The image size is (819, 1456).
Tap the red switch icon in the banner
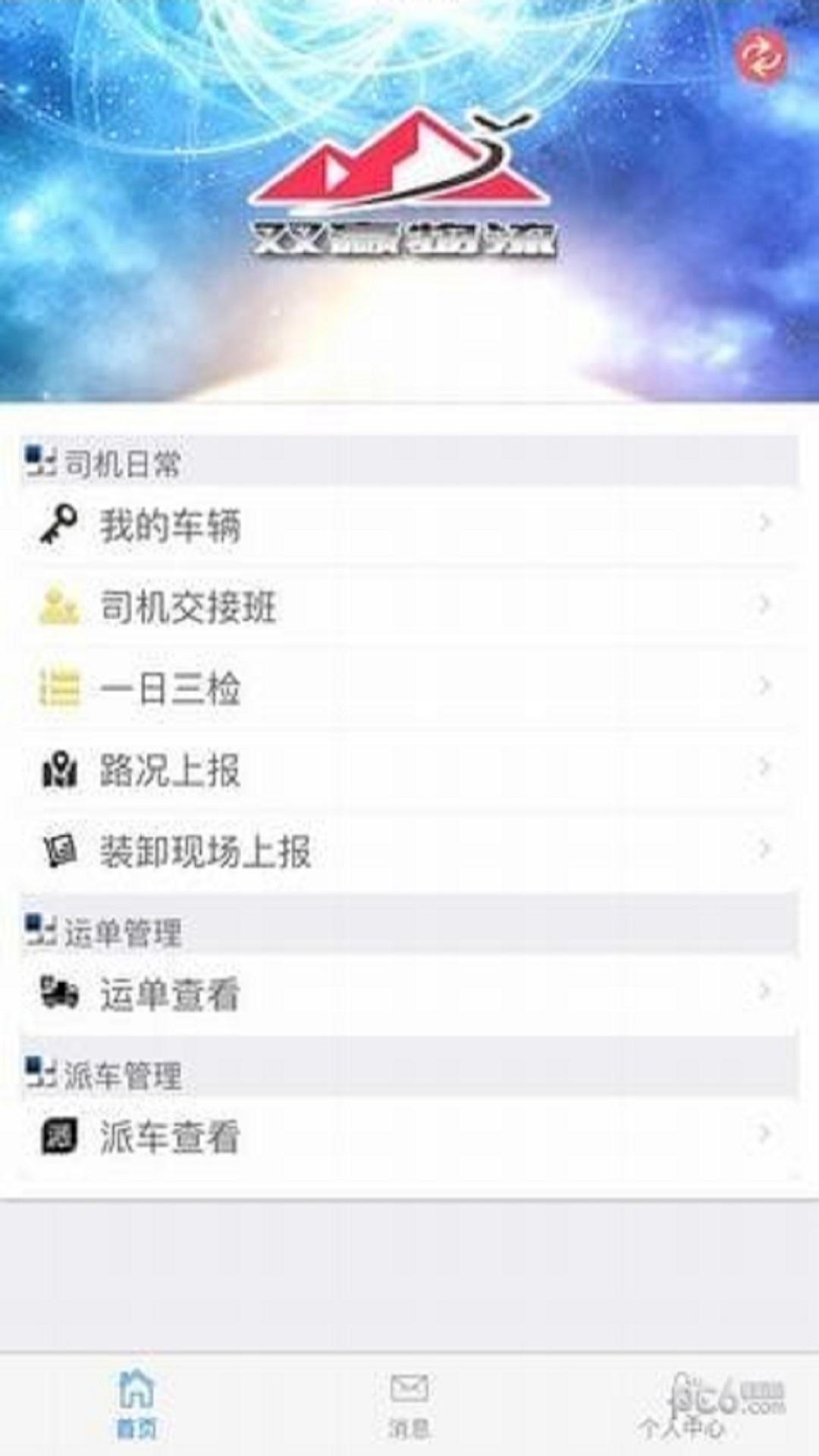(761, 55)
